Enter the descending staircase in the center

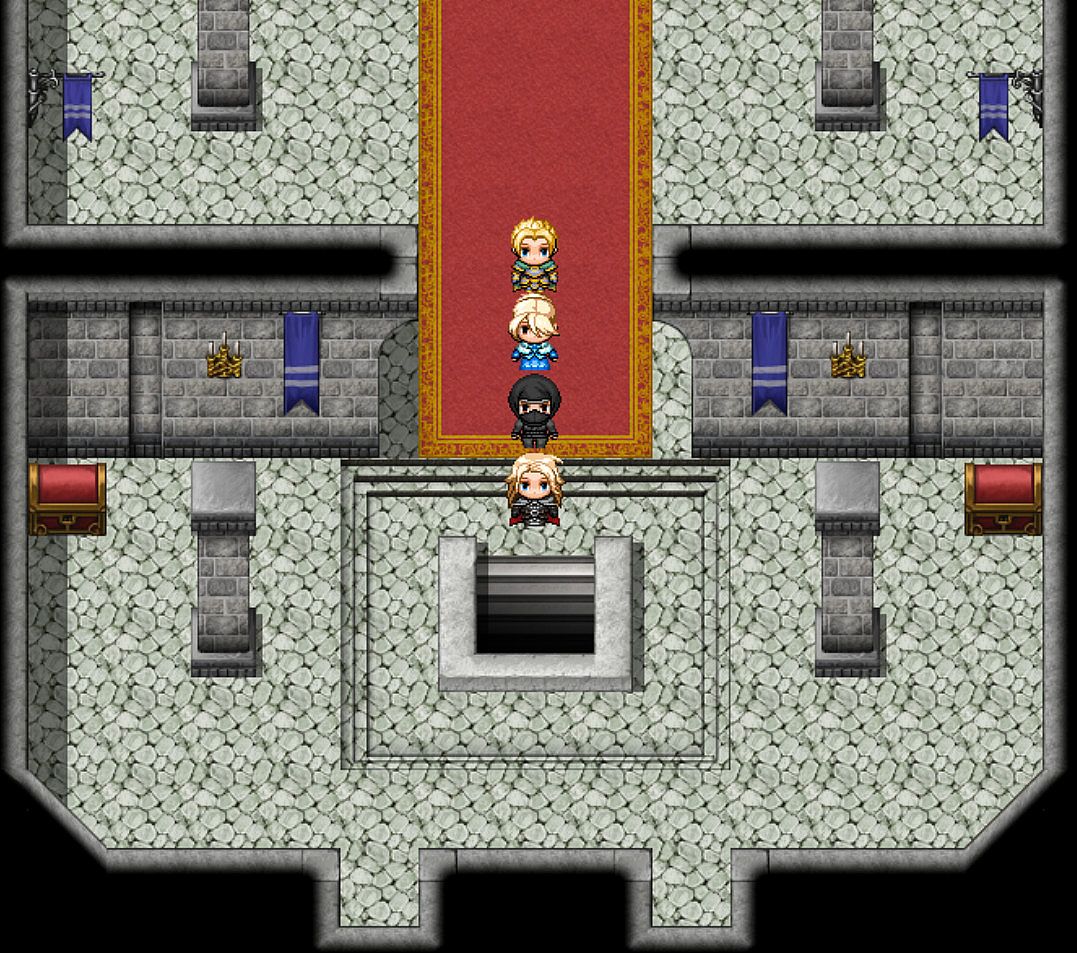coord(535,606)
